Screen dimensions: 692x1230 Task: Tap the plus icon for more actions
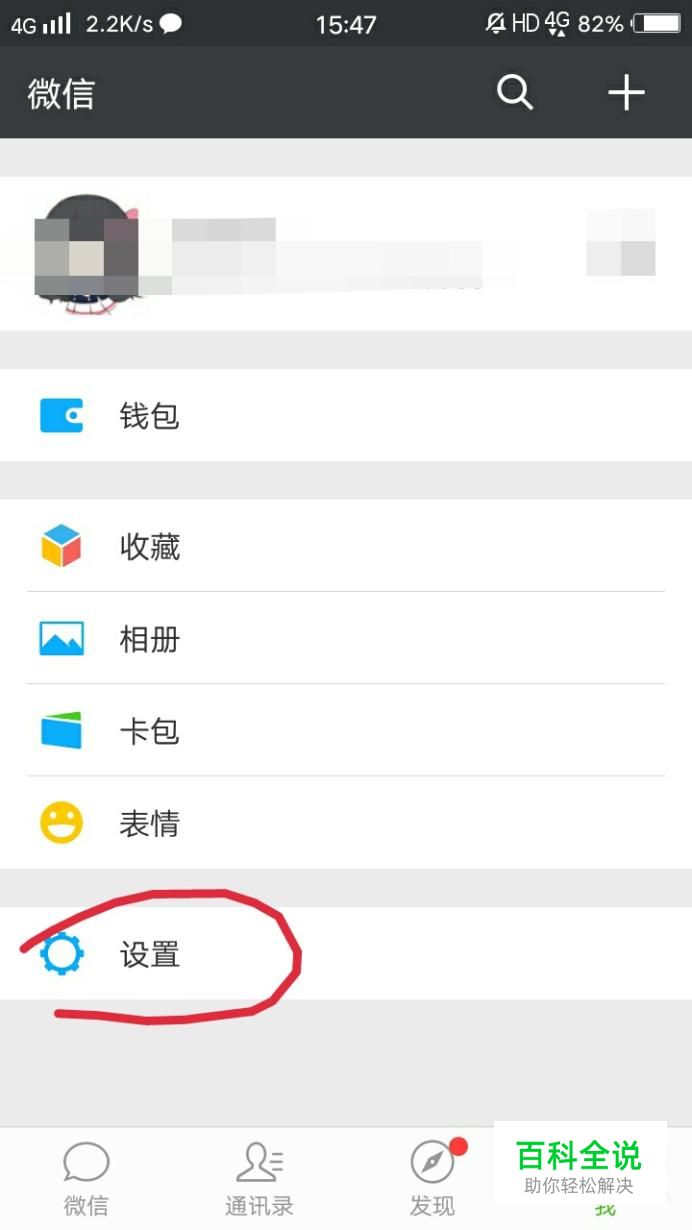click(626, 93)
